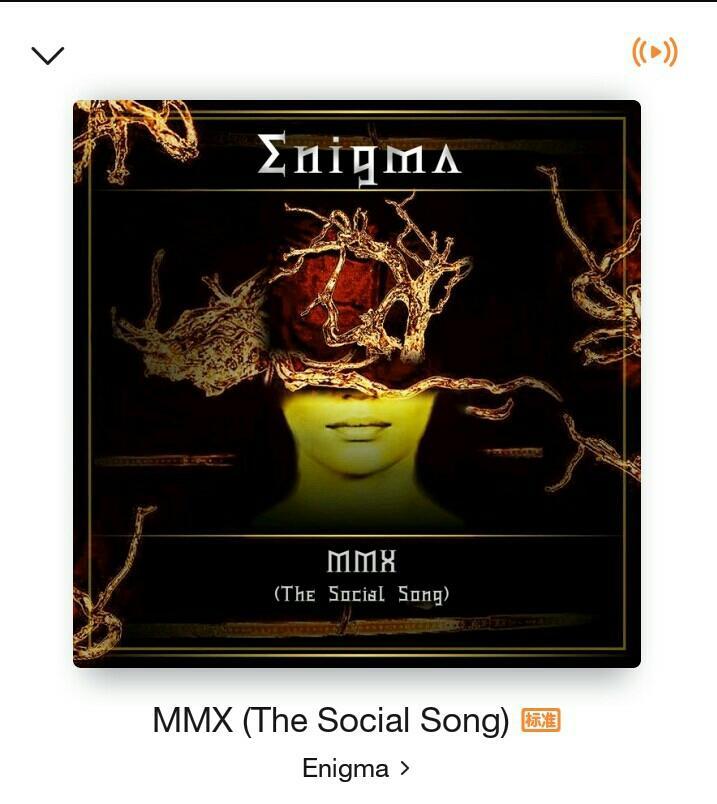Collapse the player with the down chevron
This screenshot has height=804, width=717.
(48, 55)
